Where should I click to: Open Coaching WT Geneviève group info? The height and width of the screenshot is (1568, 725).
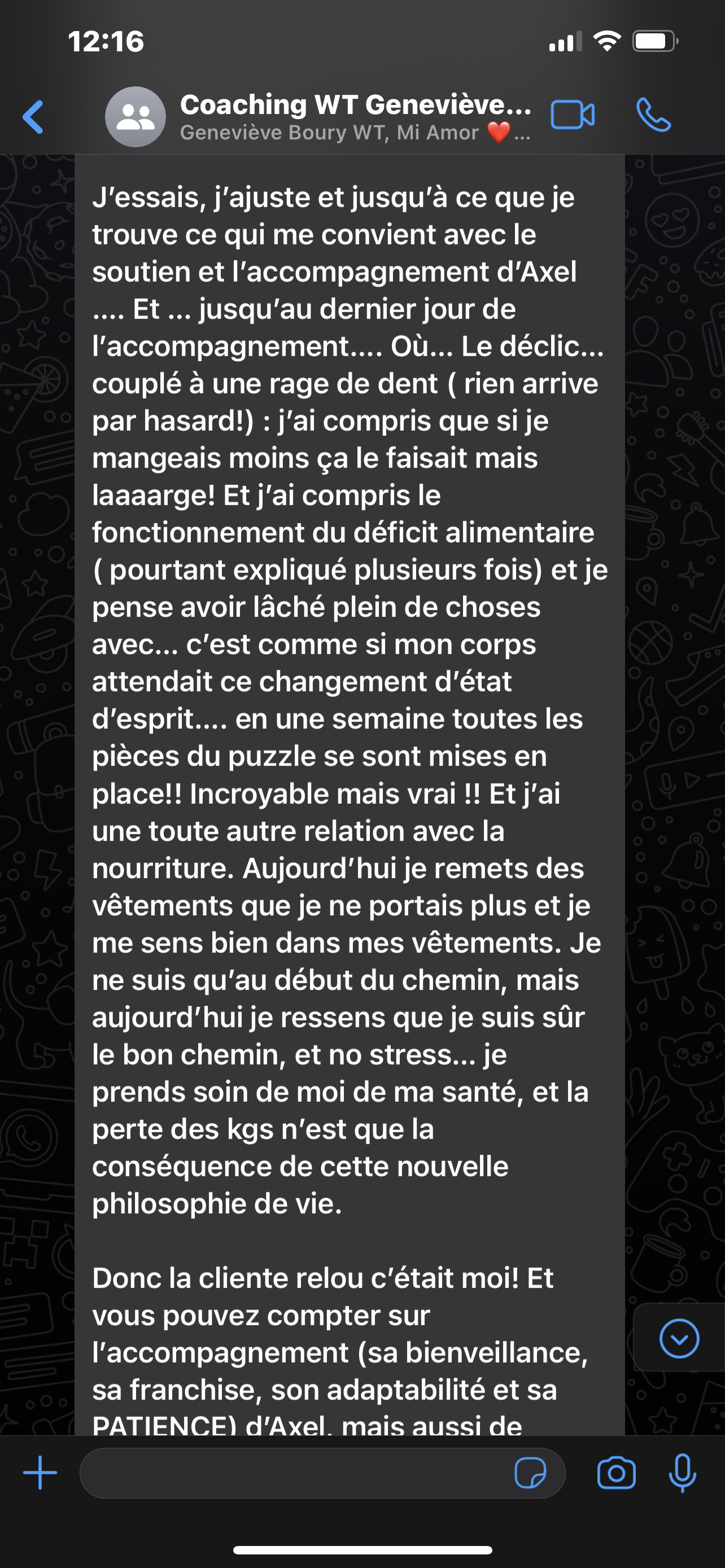tap(355, 116)
